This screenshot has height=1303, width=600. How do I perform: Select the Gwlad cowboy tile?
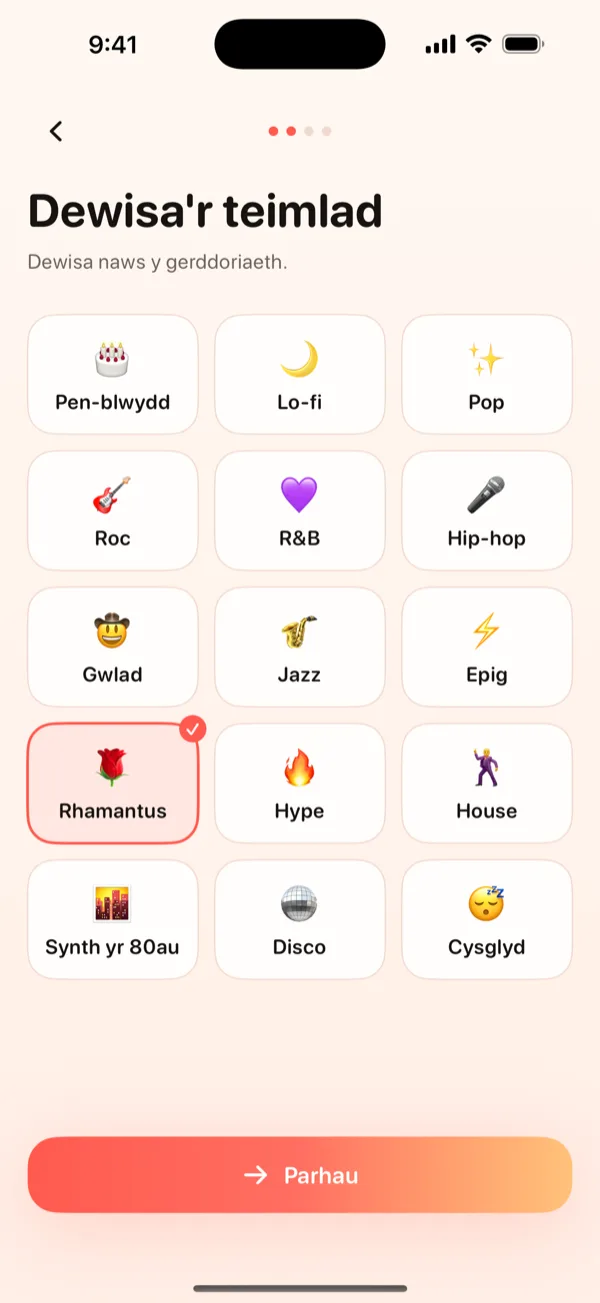113,647
